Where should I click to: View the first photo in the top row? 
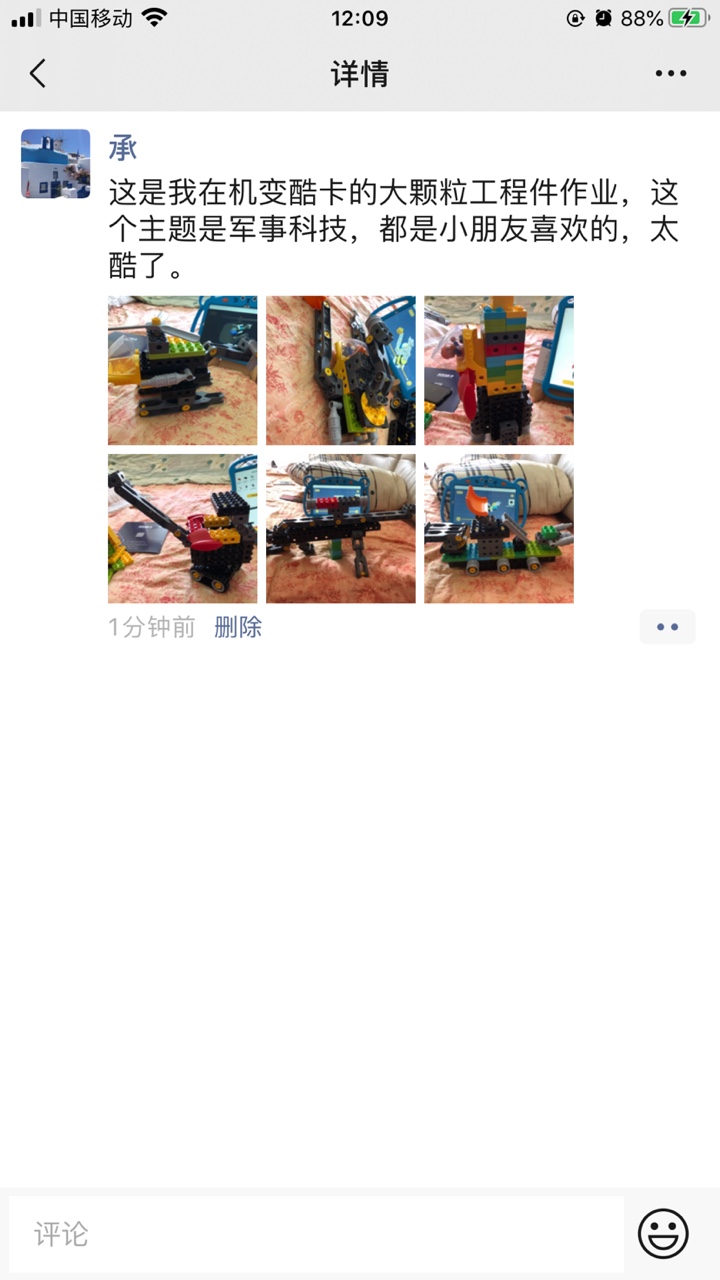[x=182, y=370]
